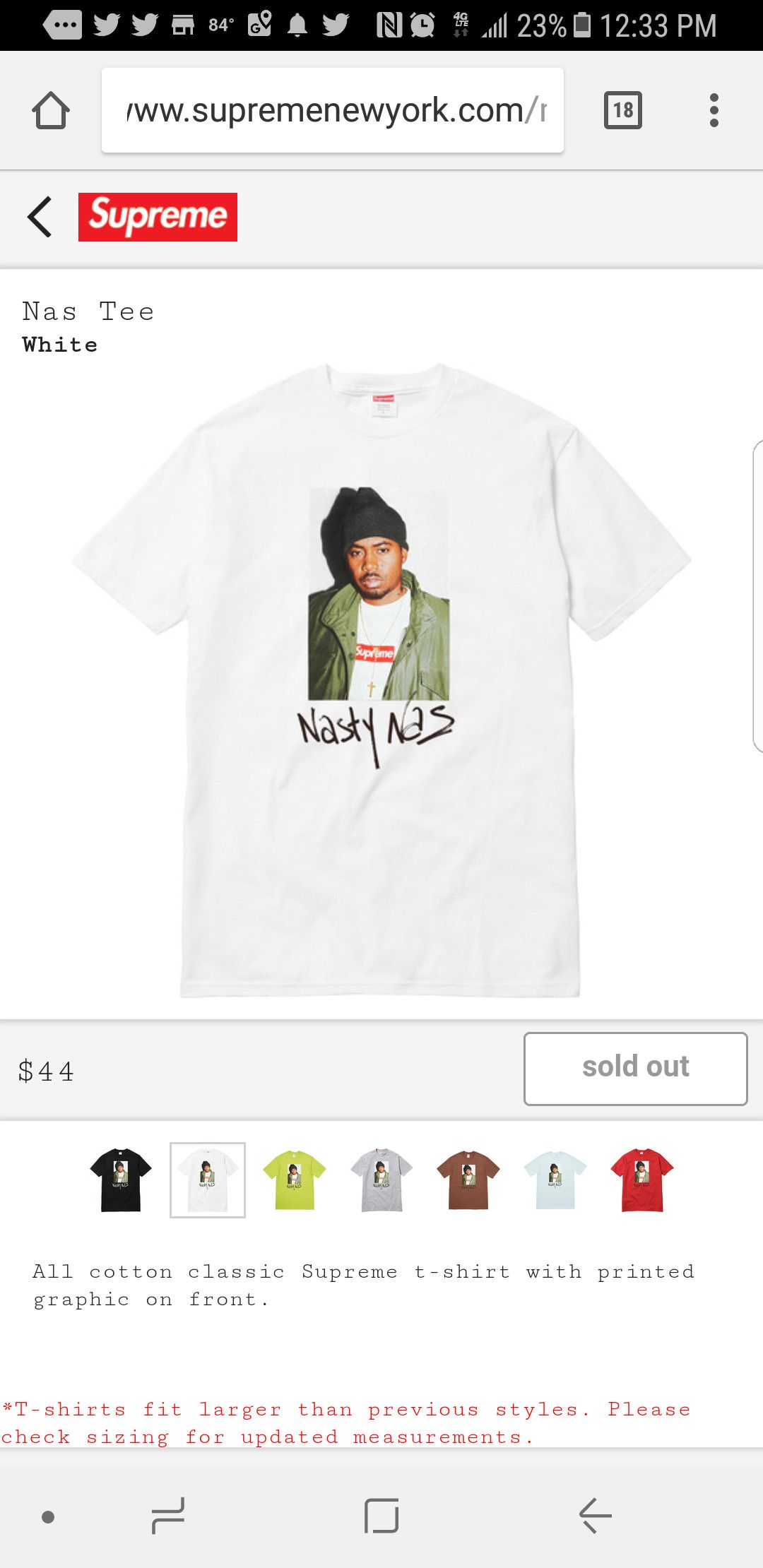Image resolution: width=763 pixels, height=1568 pixels.
Task: Tap the sold out button
Action: point(636,1069)
